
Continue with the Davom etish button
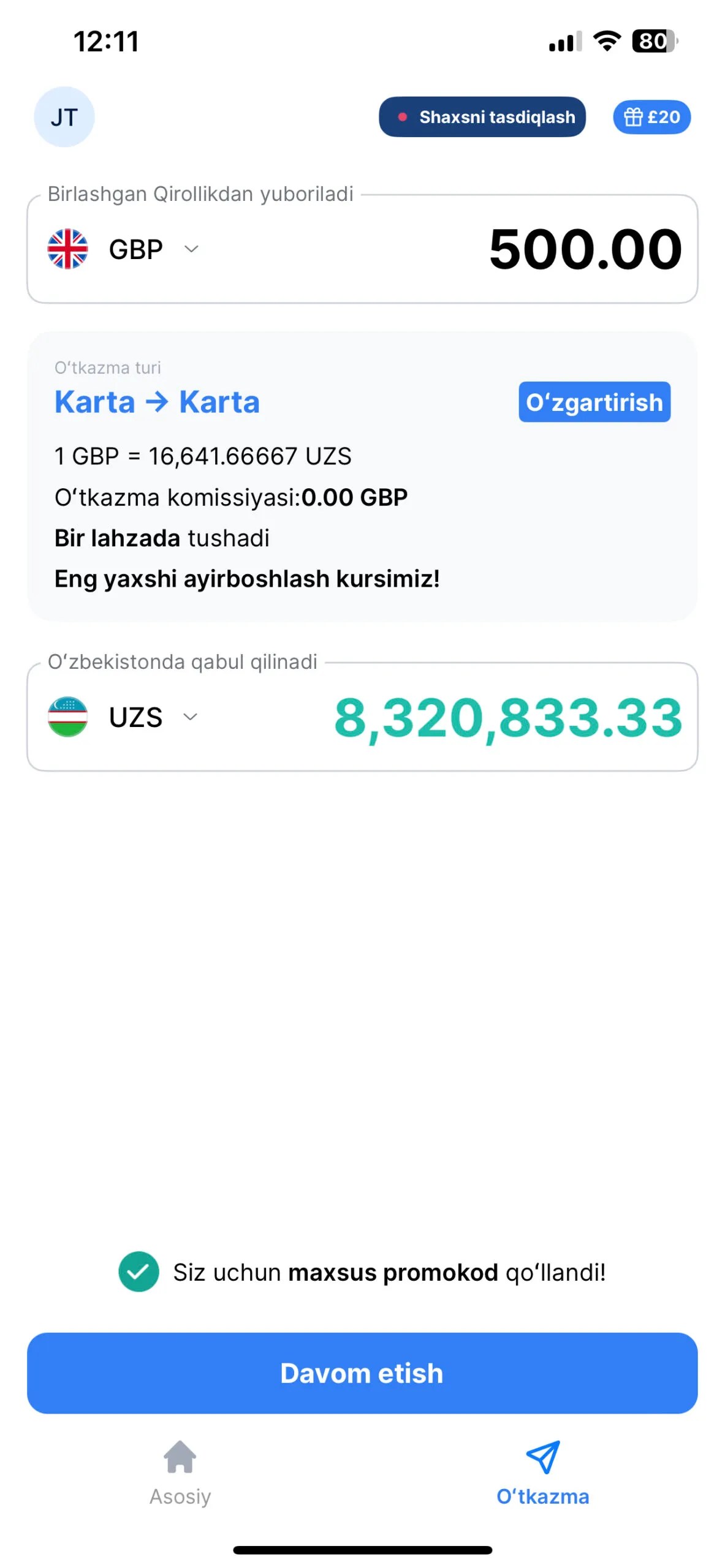click(362, 1373)
